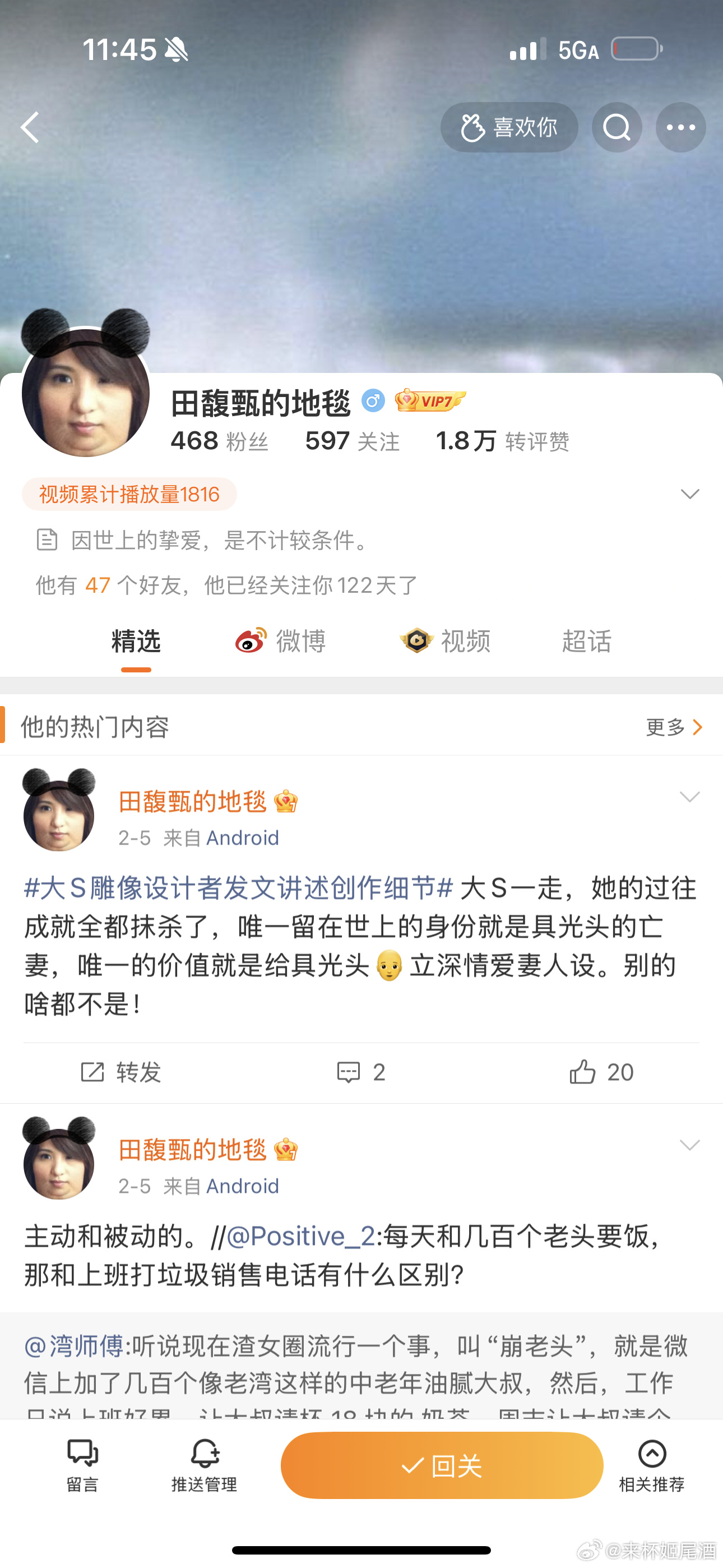Tap the 喜欢你 button
The width and height of the screenshot is (723, 1568).
click(x=509, y=127)
